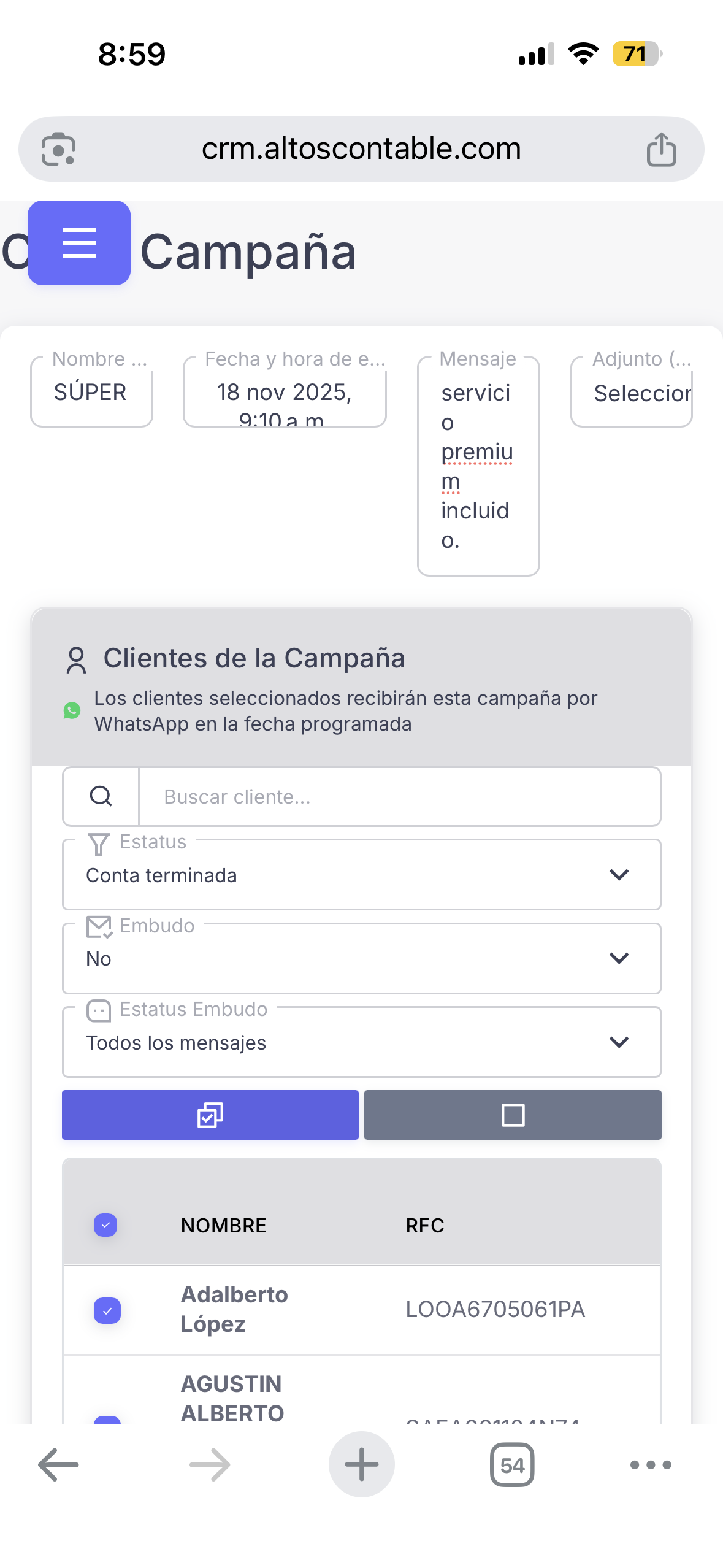
Task: Open the Embudo dropdown set to No
Action: pyautogui.click(x=361, y=959)
